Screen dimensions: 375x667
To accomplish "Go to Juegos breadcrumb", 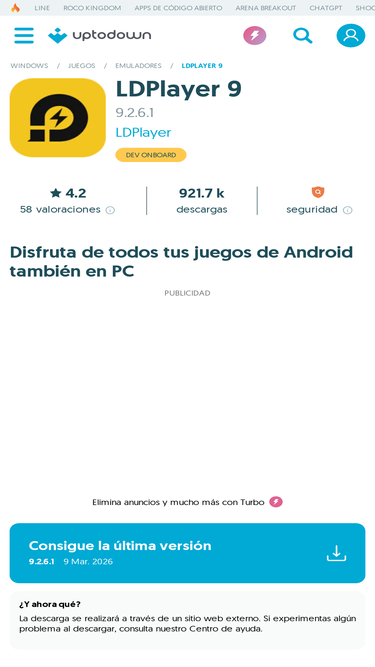I will [x=82, y=66].
